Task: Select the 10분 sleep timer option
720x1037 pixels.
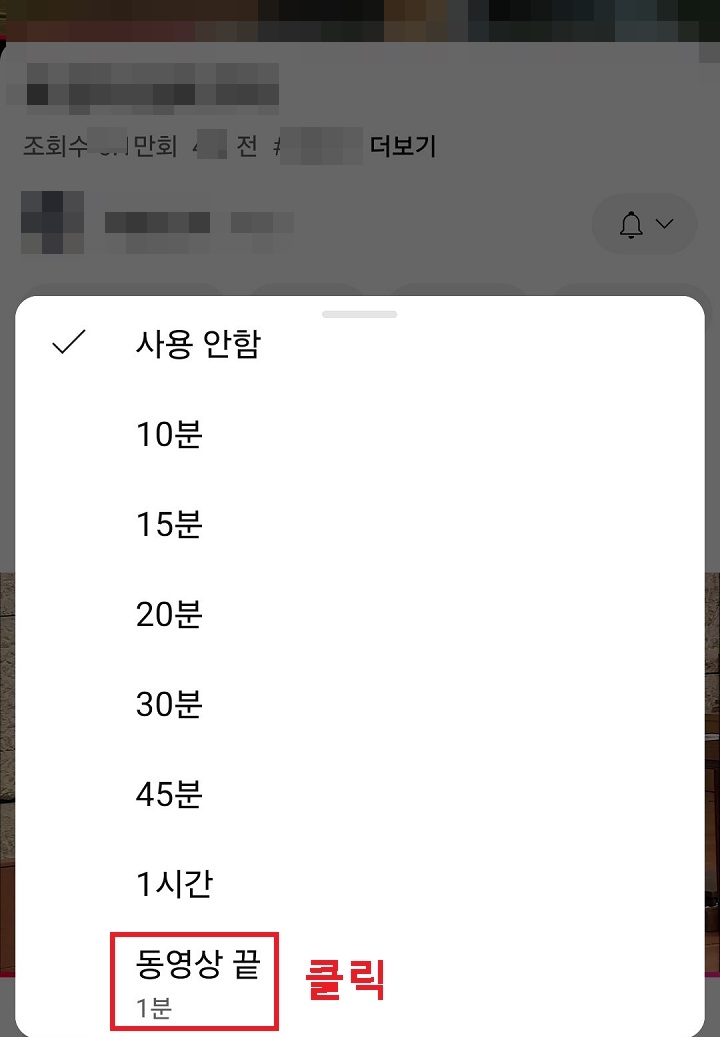Action: pyautogui.click(x=166, y=433)
